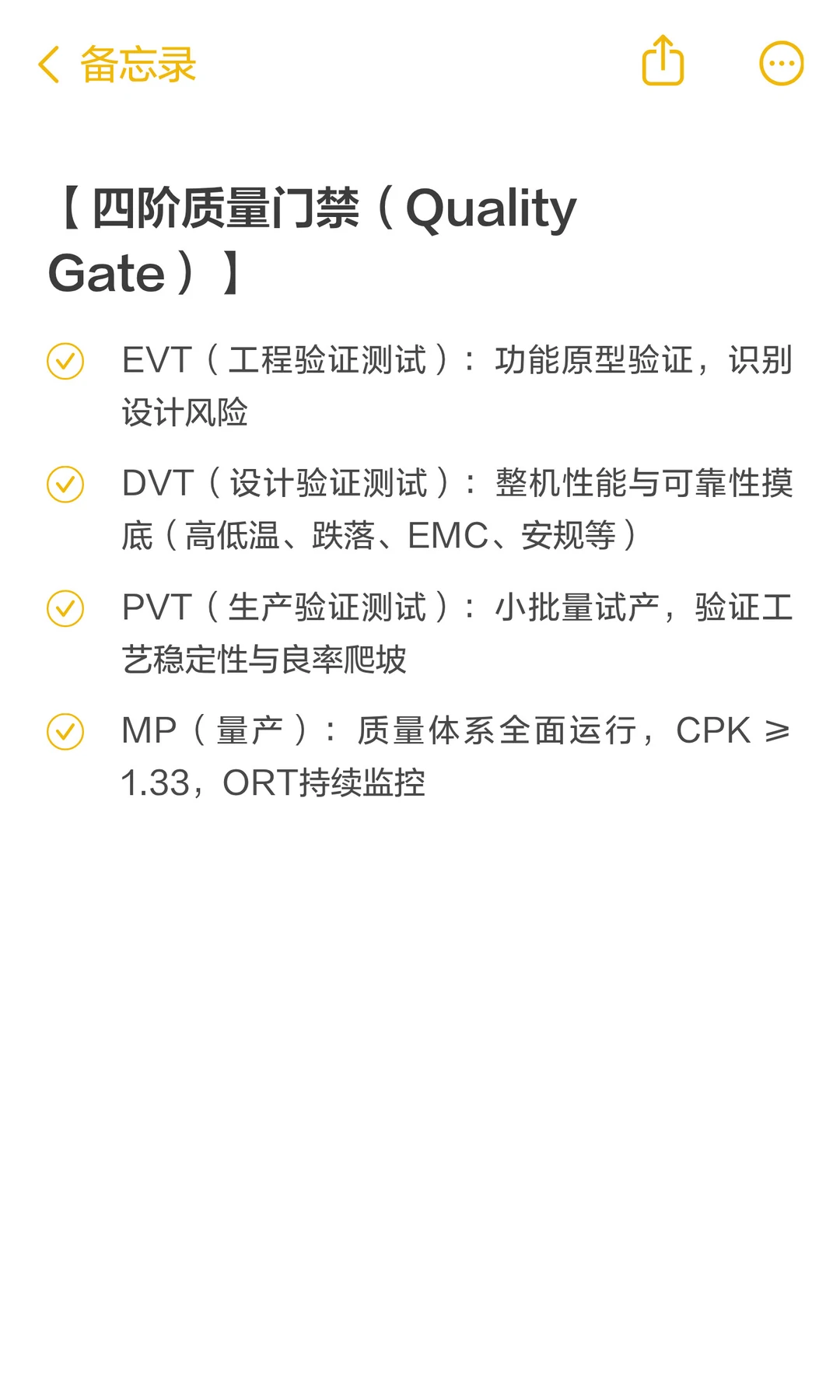Viewport: 840px width, 1400px height.
Task: Open the more options menu
Action: click(x=781, y=63)
